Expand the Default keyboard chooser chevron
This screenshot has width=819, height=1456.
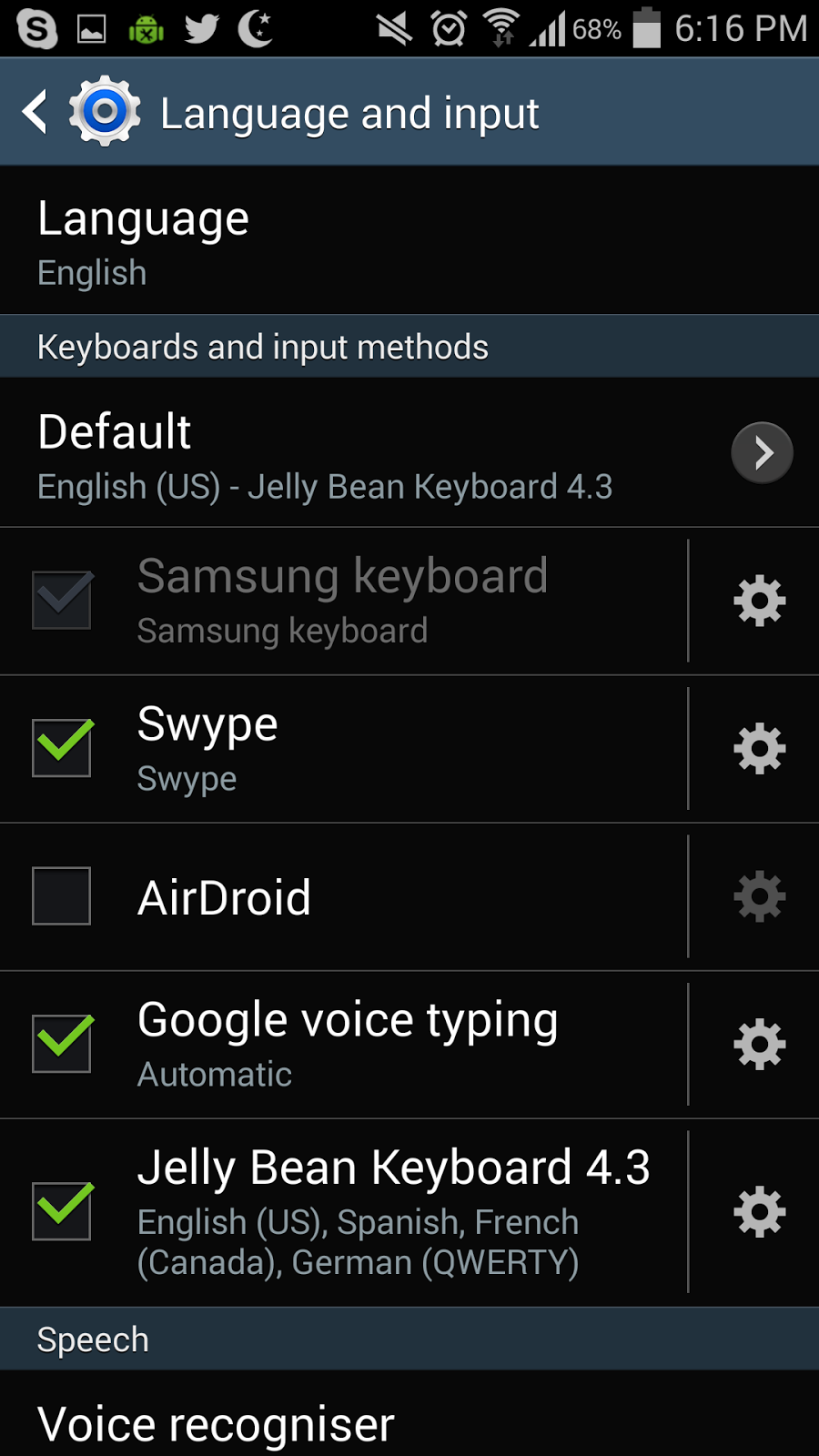[762, 452]
